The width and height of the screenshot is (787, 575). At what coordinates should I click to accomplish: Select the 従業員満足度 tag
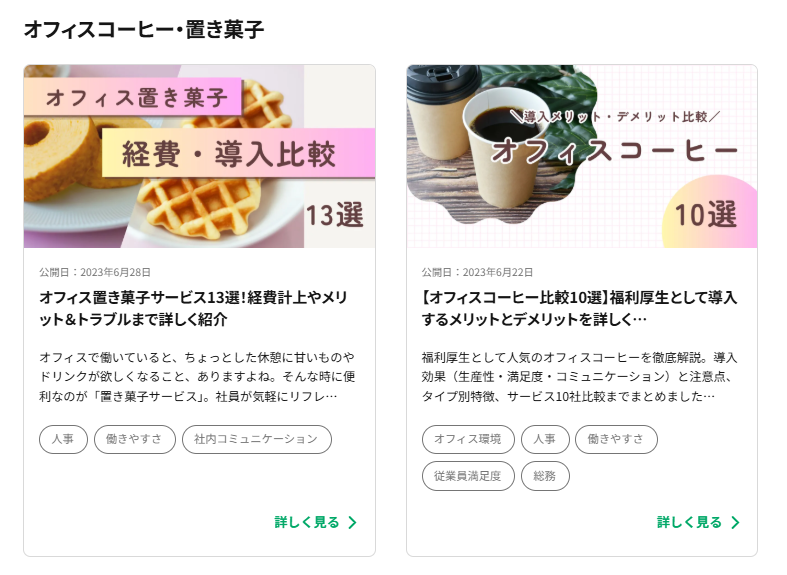pos(468,476)
